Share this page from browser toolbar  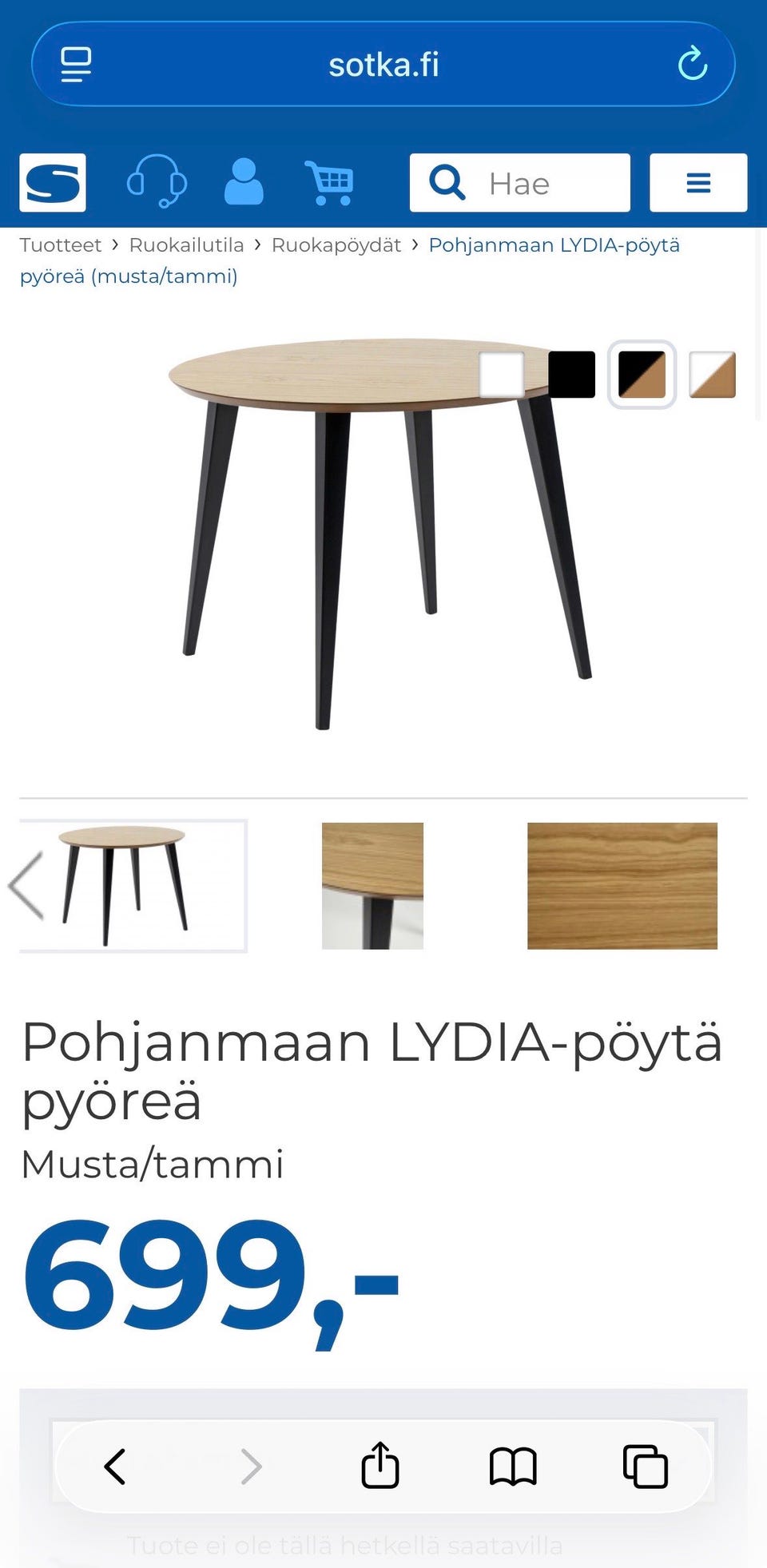point(380,1466)
